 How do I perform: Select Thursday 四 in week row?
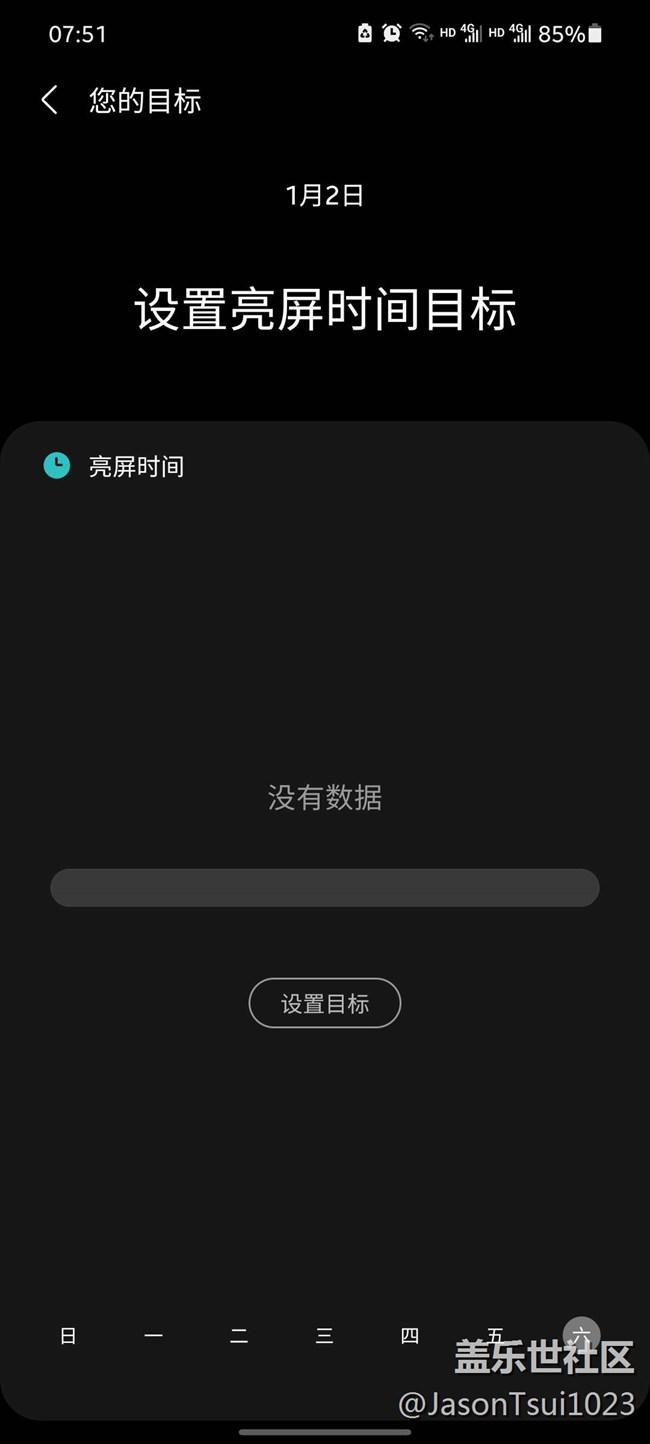[410, 1336]
